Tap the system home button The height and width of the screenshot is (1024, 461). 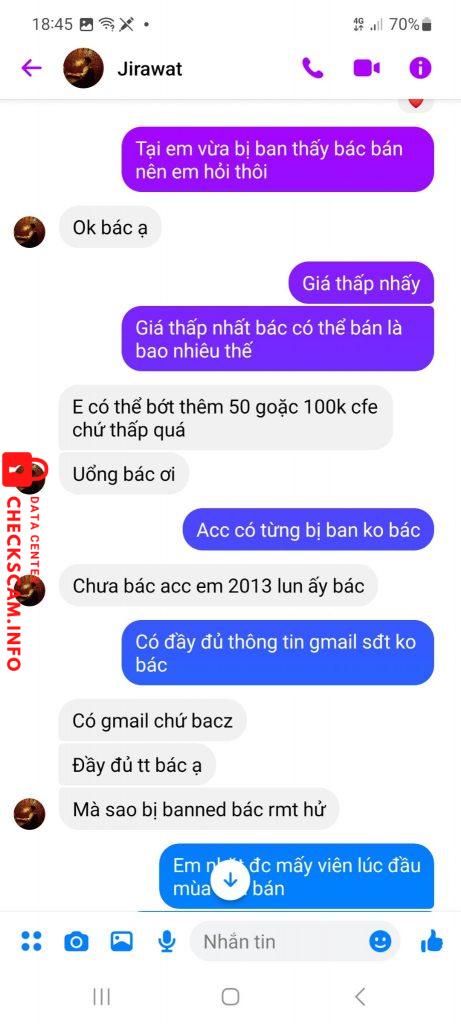click(230, 997)
